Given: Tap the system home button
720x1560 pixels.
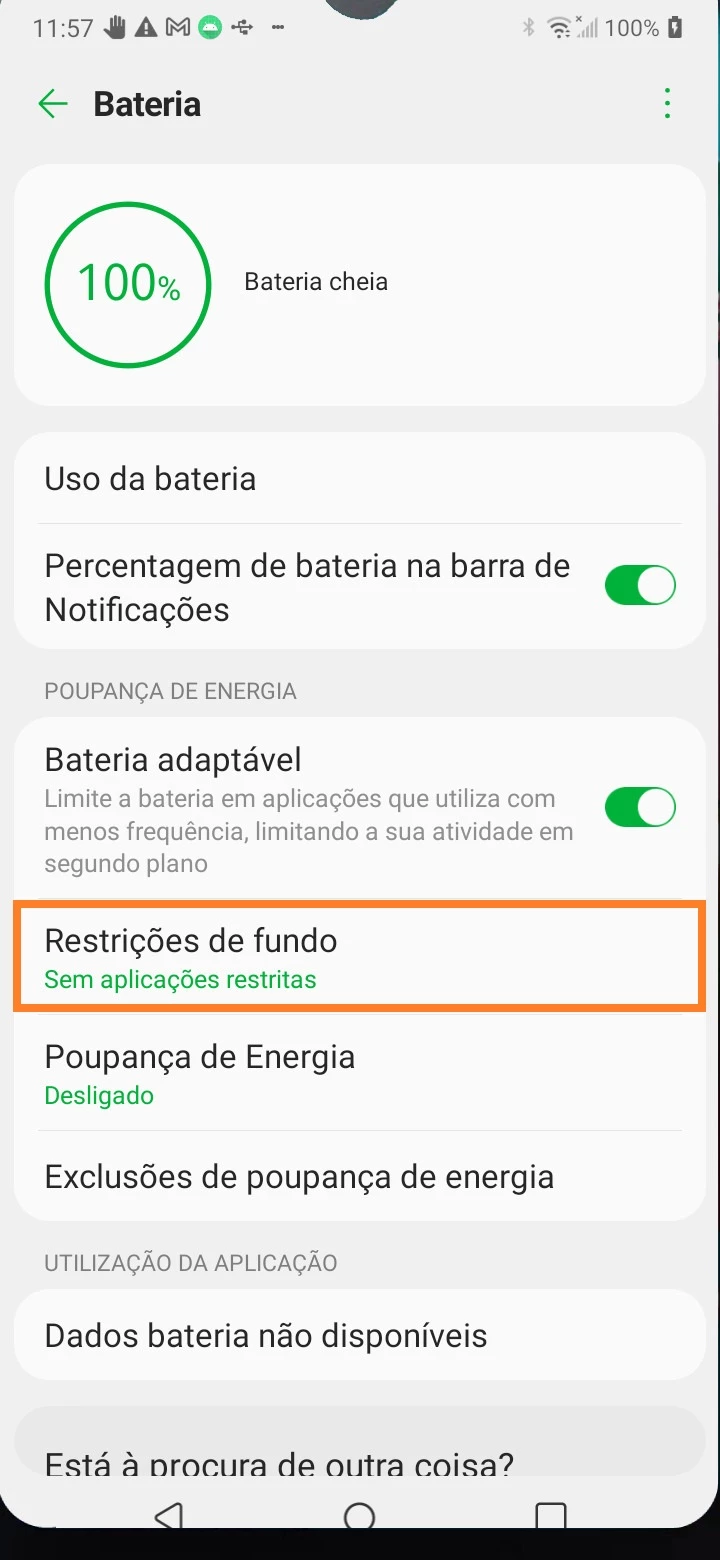Looking at the screenshot, I should click(359, 1516).
